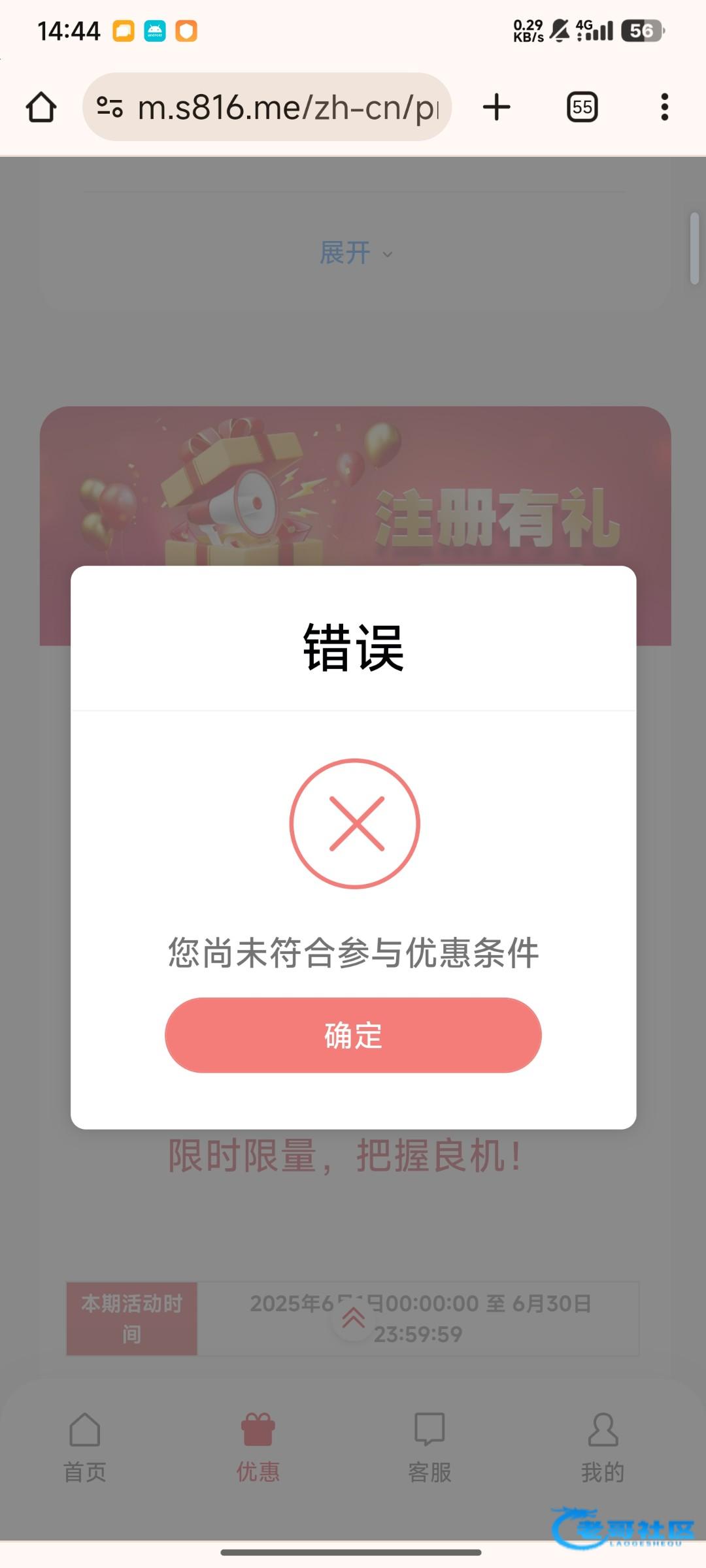Switch to the 优惠 tab
Image resolution: width=706 pixels, height=1568 pixels.
(258, 1447)
